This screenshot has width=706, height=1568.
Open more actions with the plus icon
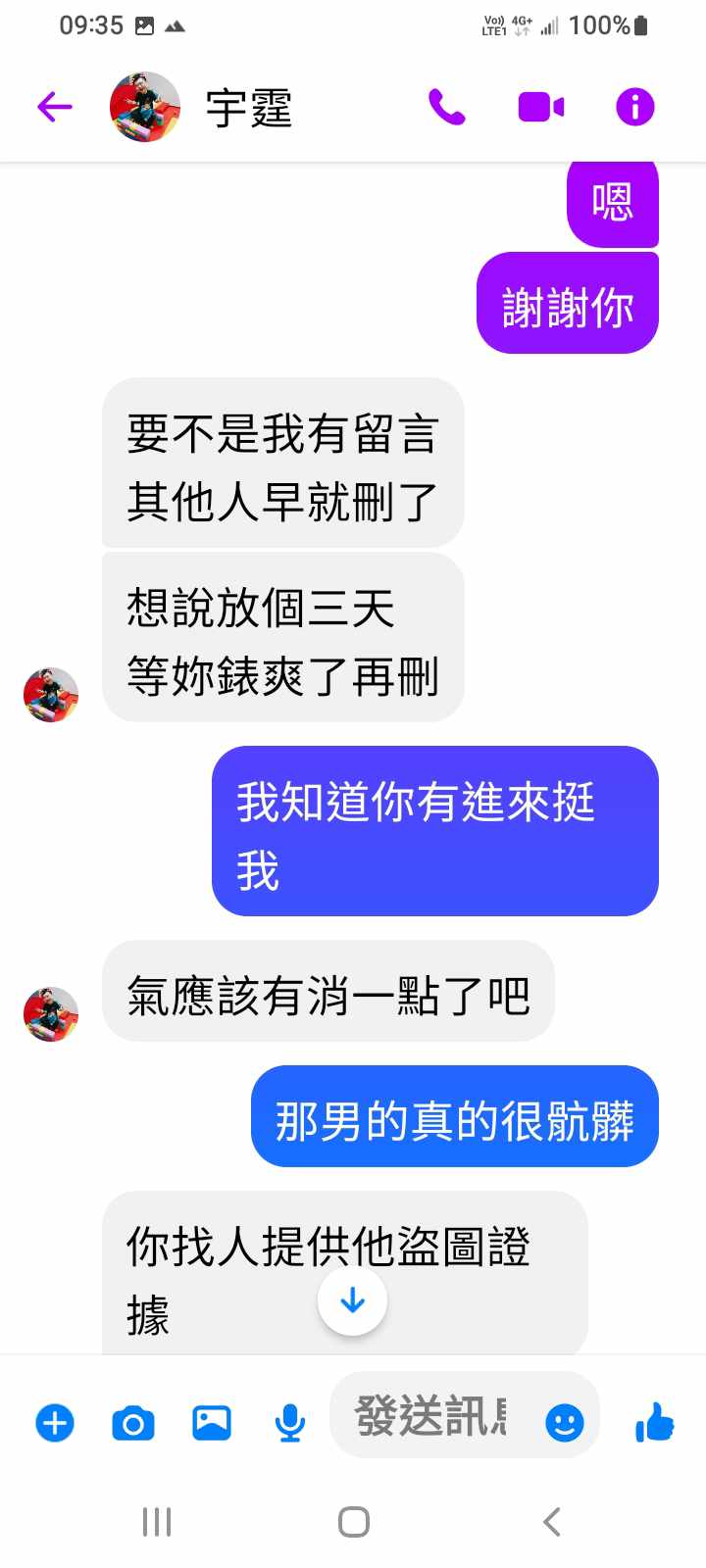(55, 1422)
